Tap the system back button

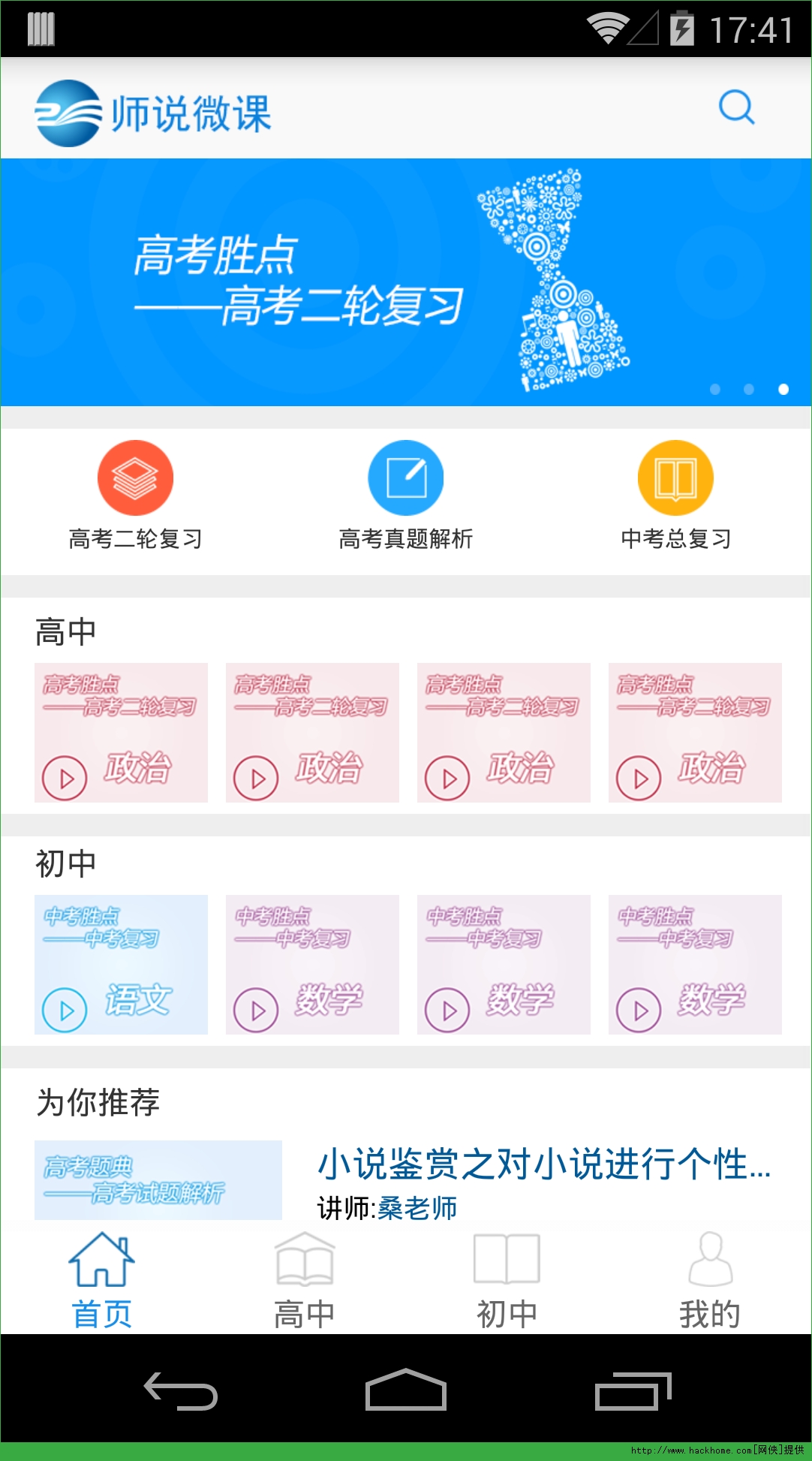tap(181, 1391)
